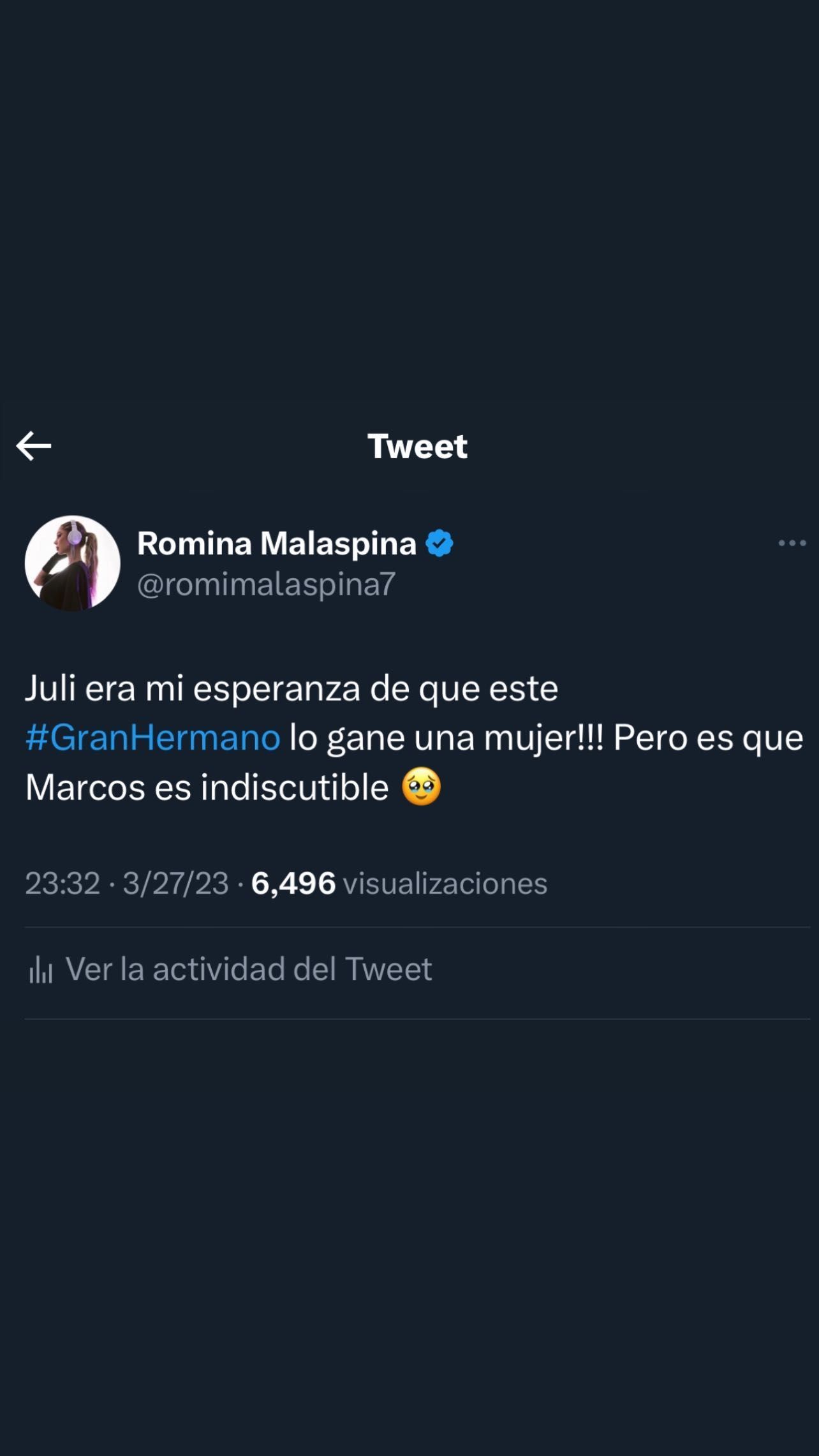Expand the more options menu for this Tweet

(790, 543)
